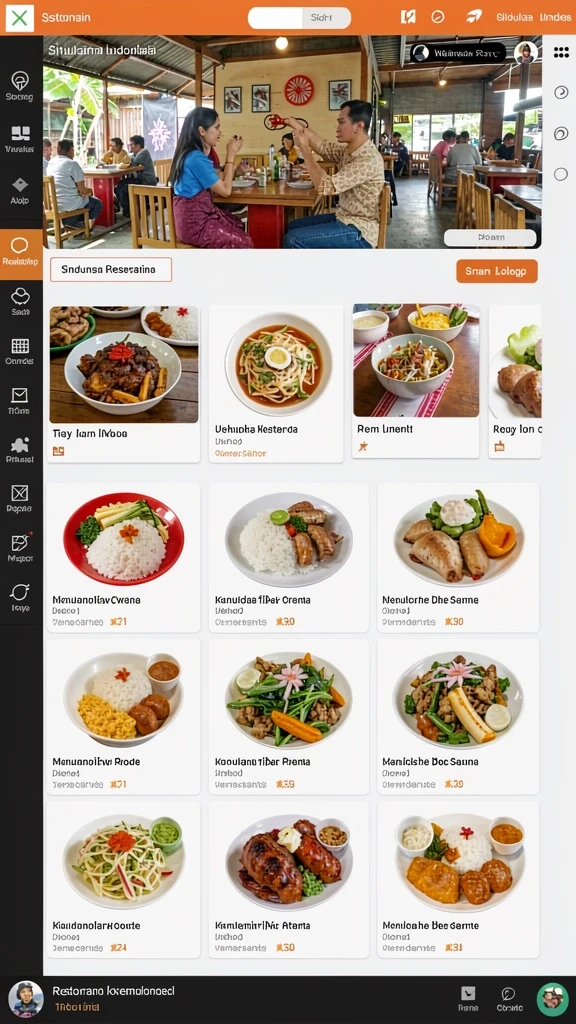Open the Kanuldaa rice and chicken card
The width and height of the screenshot is (576, 1024).
click(288, 558)
